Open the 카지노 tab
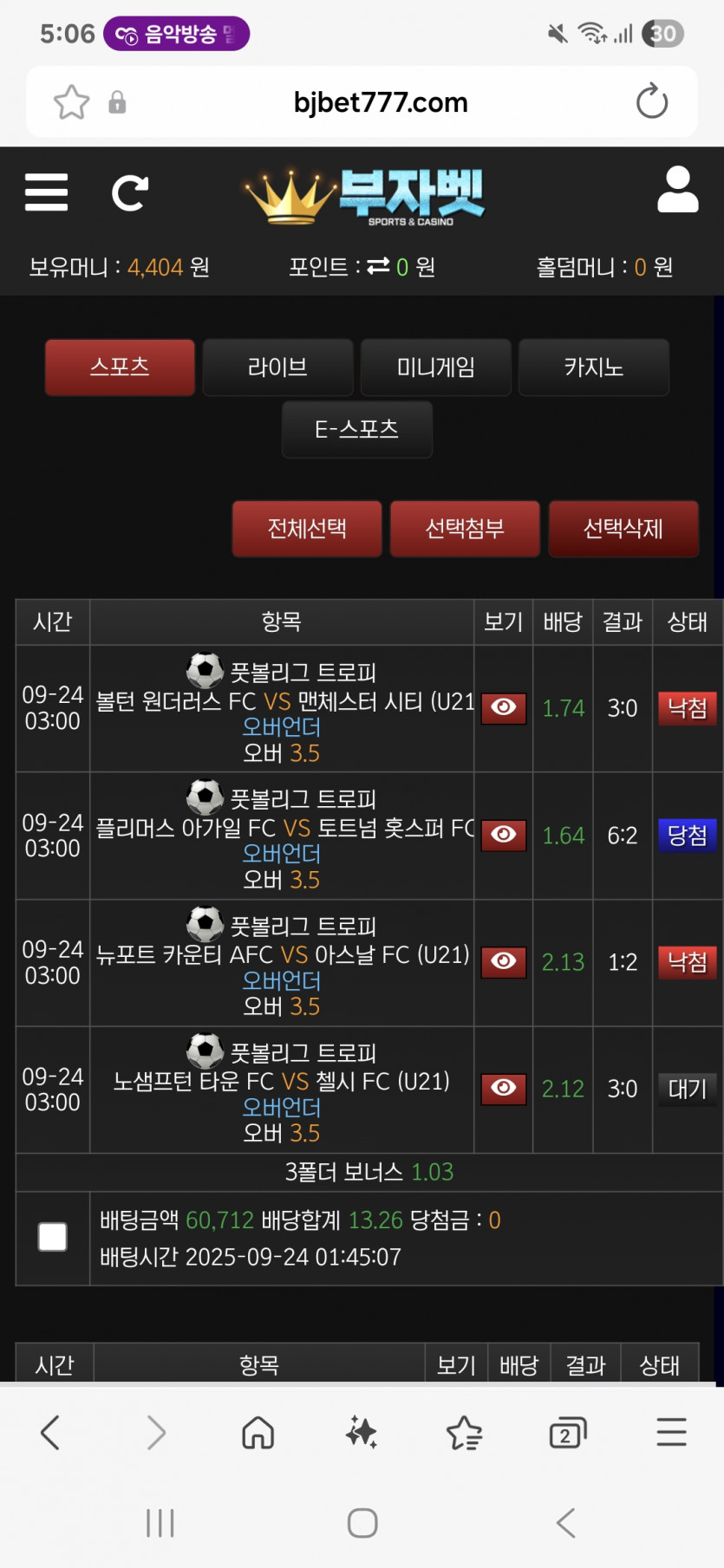This screenshot has width=724, height=1568. click(x=593, y=368)
